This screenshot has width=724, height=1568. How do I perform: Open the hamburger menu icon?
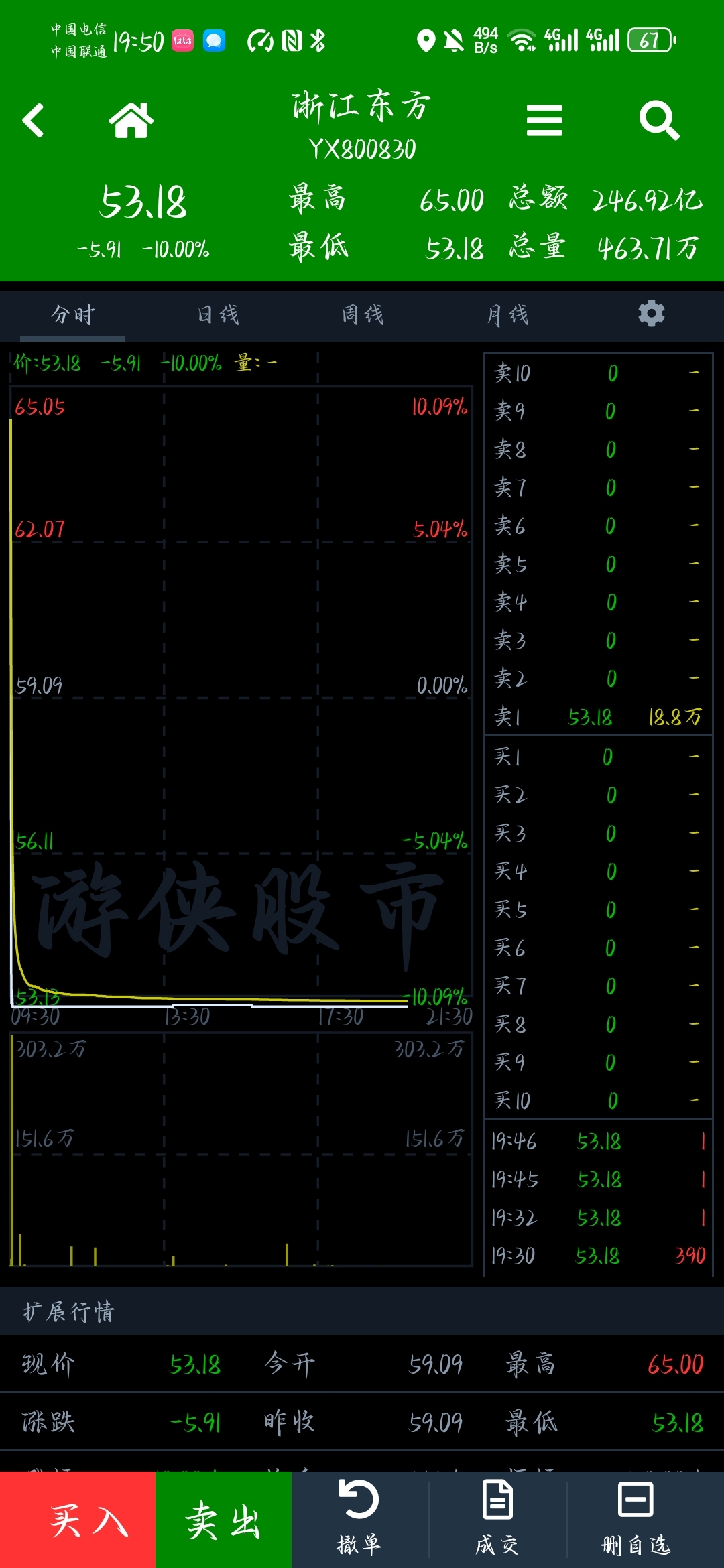tap(544, 121)
